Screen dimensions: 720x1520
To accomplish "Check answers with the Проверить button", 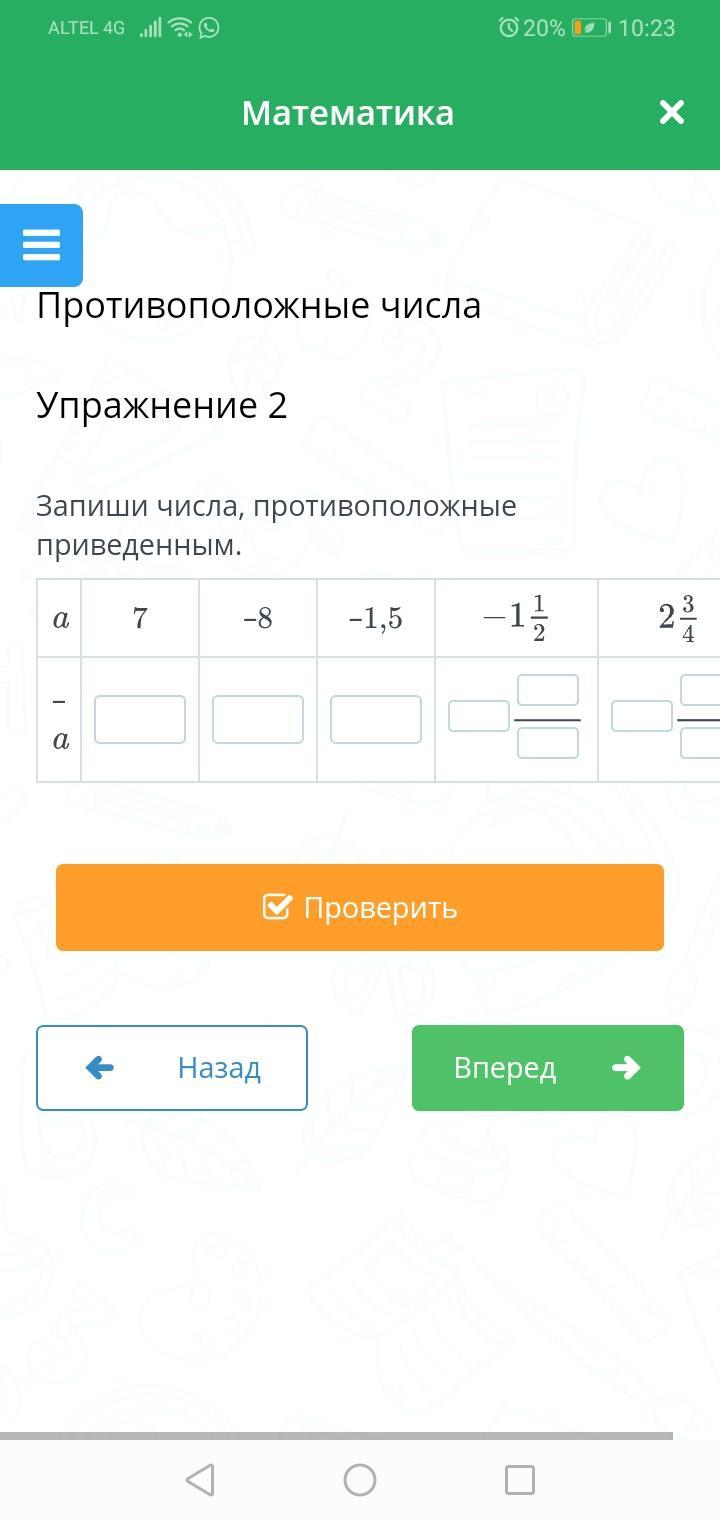I will 360,907.
